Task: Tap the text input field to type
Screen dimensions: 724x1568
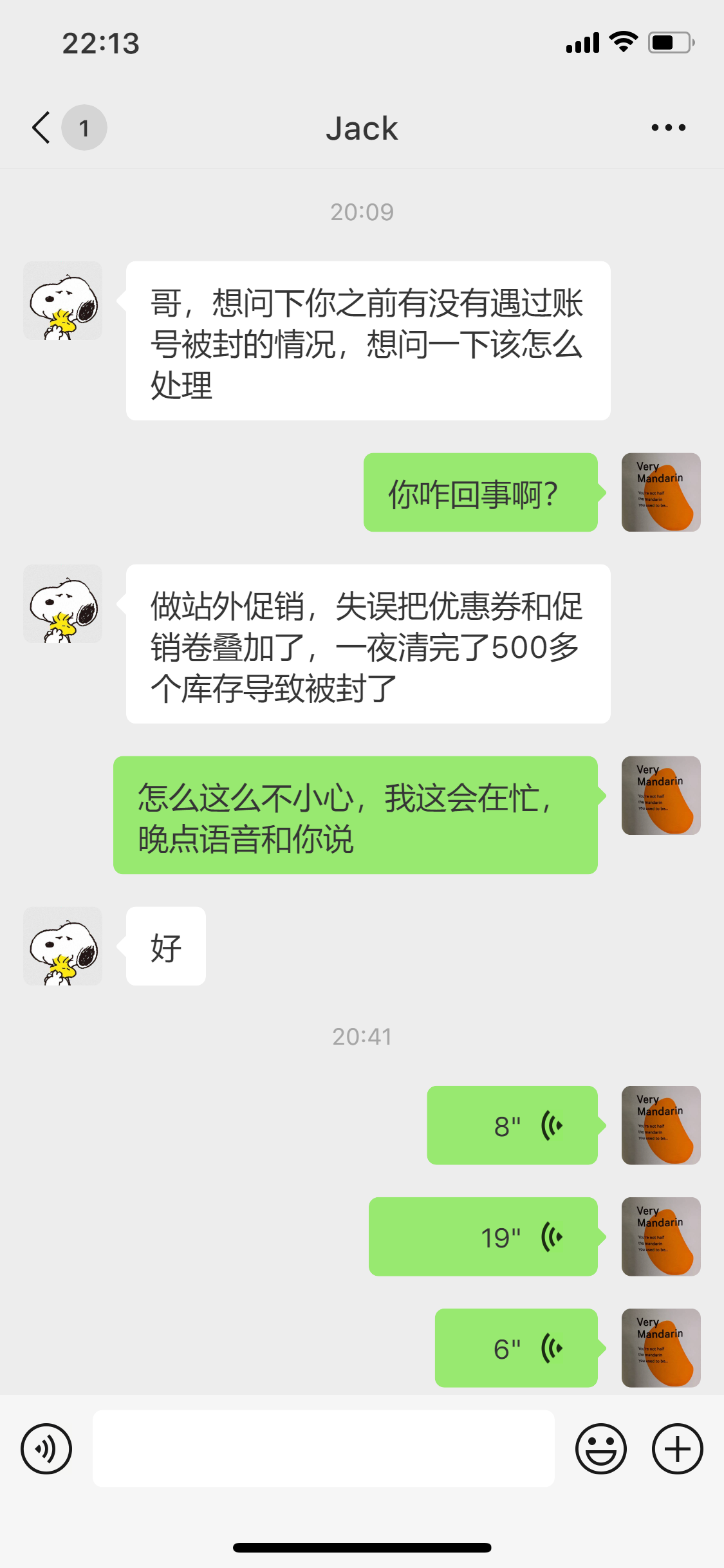Action: [x=324, y=1449]
